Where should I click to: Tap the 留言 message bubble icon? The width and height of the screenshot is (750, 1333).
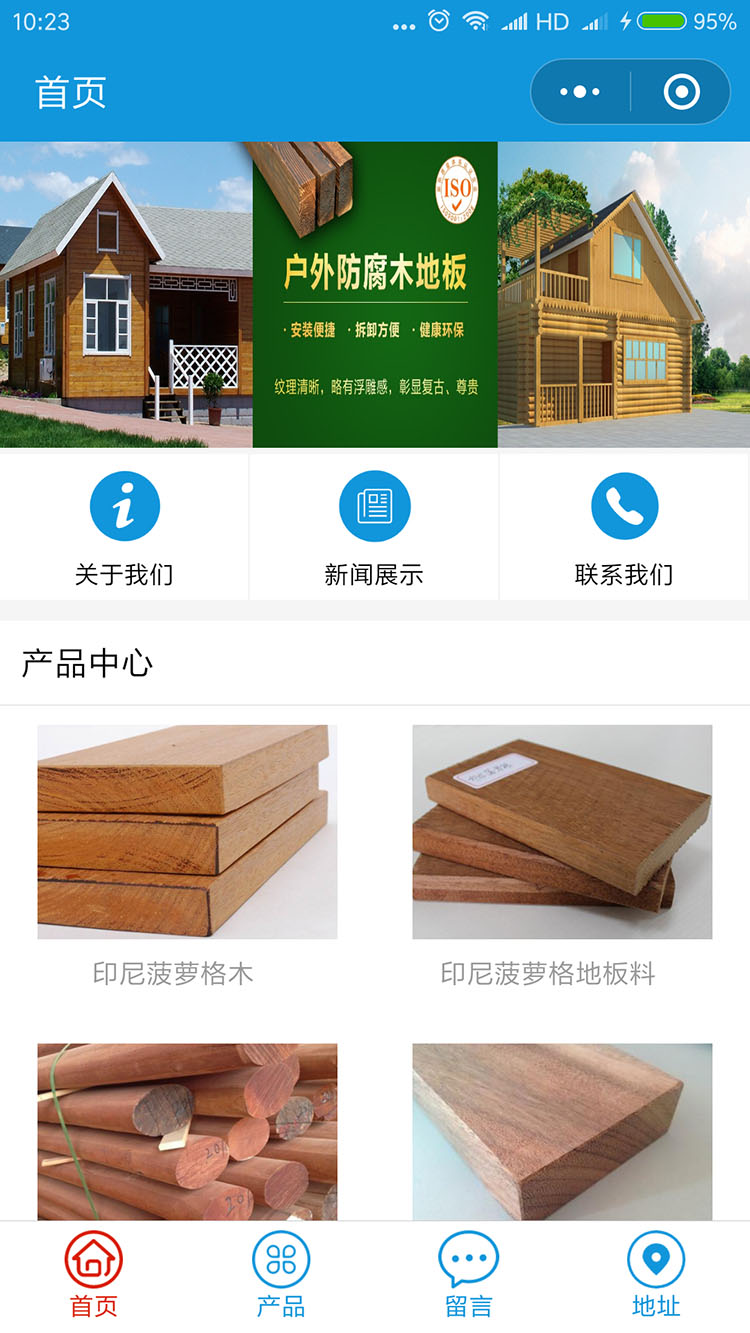pyautogui.click(x=467, y=1263)
